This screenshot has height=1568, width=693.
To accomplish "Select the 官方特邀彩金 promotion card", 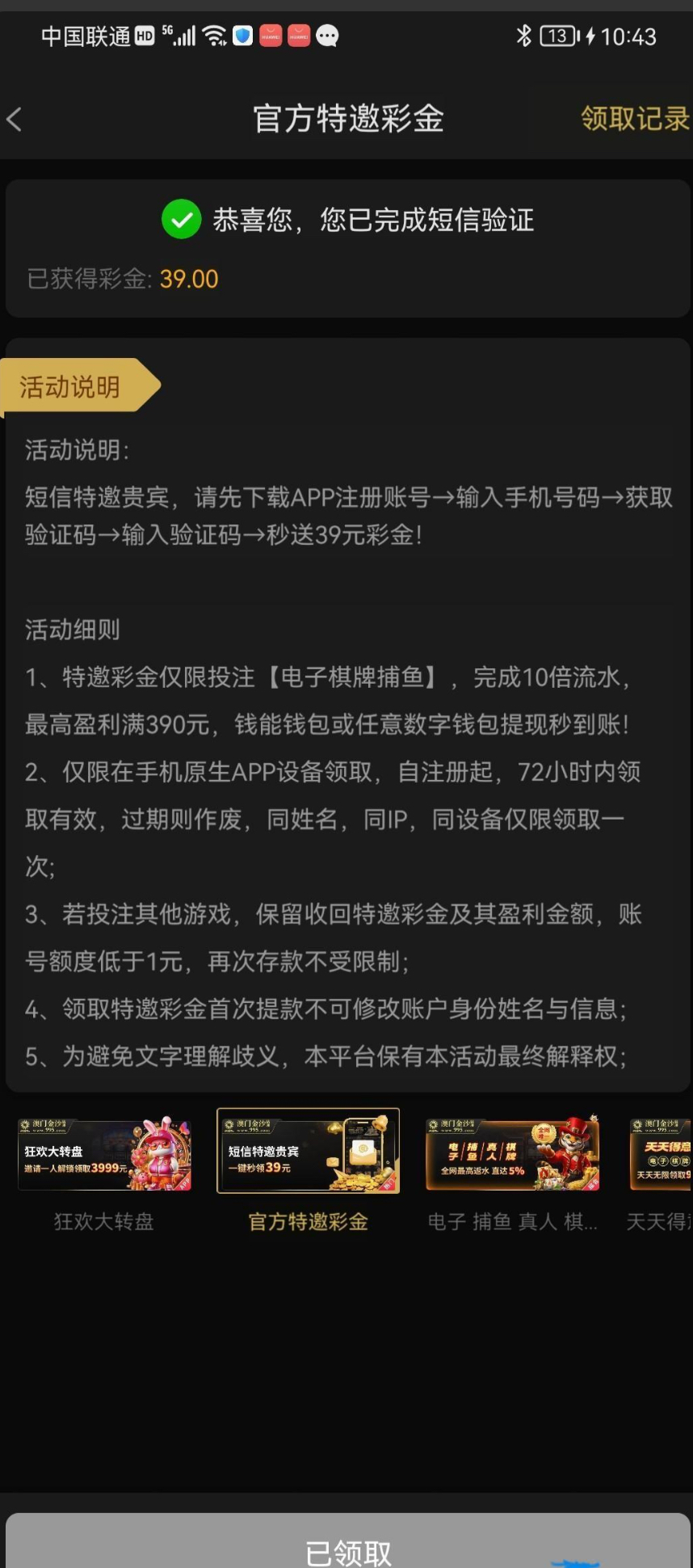I will 308,1151.
